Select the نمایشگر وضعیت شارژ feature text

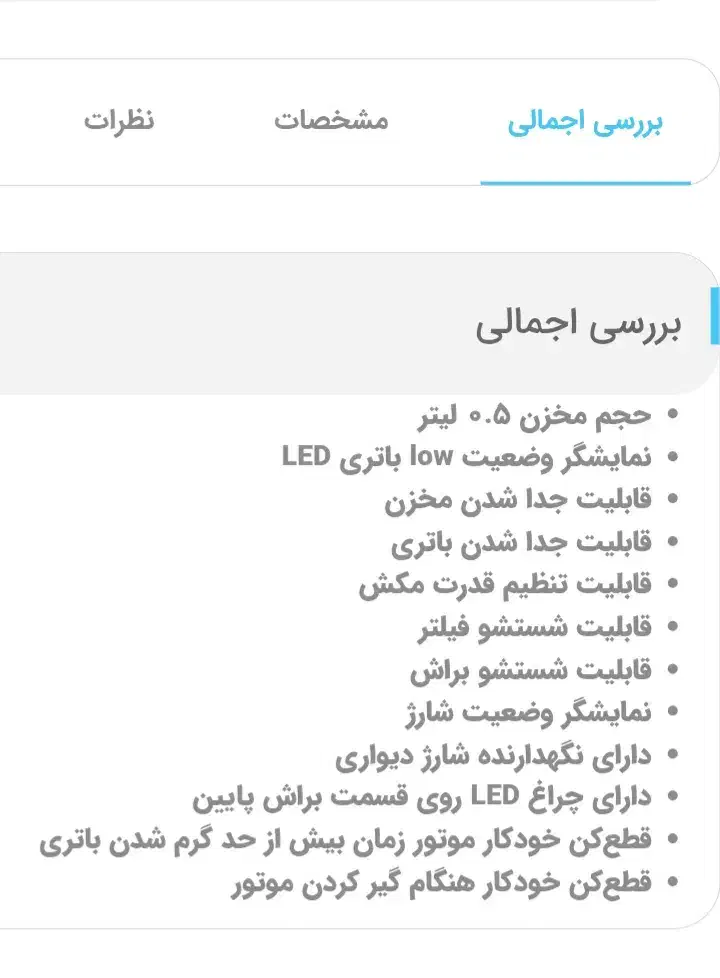(x=530, y=710)
